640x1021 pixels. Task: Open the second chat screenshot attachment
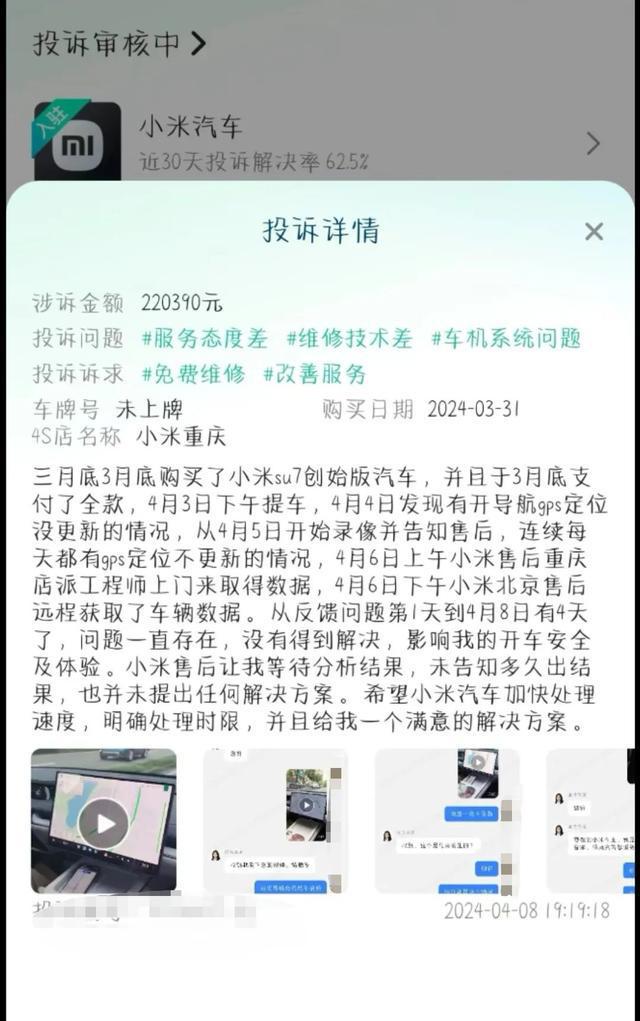pos(275,821)
